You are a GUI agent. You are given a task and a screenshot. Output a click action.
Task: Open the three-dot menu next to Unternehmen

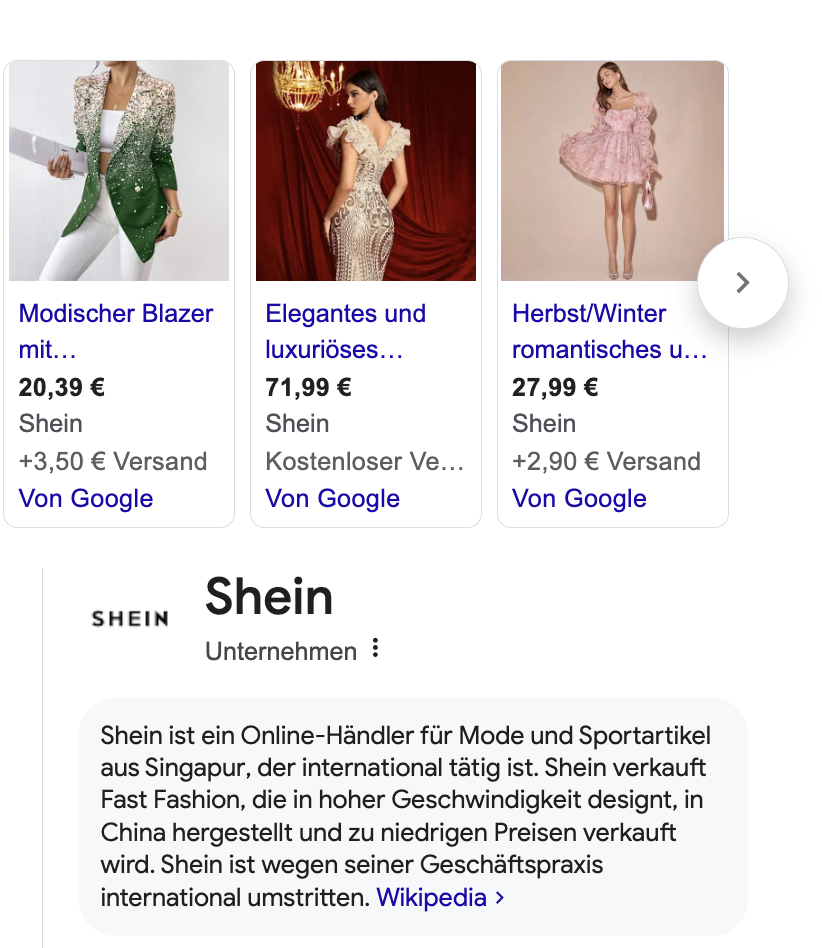tap(375, 649)
